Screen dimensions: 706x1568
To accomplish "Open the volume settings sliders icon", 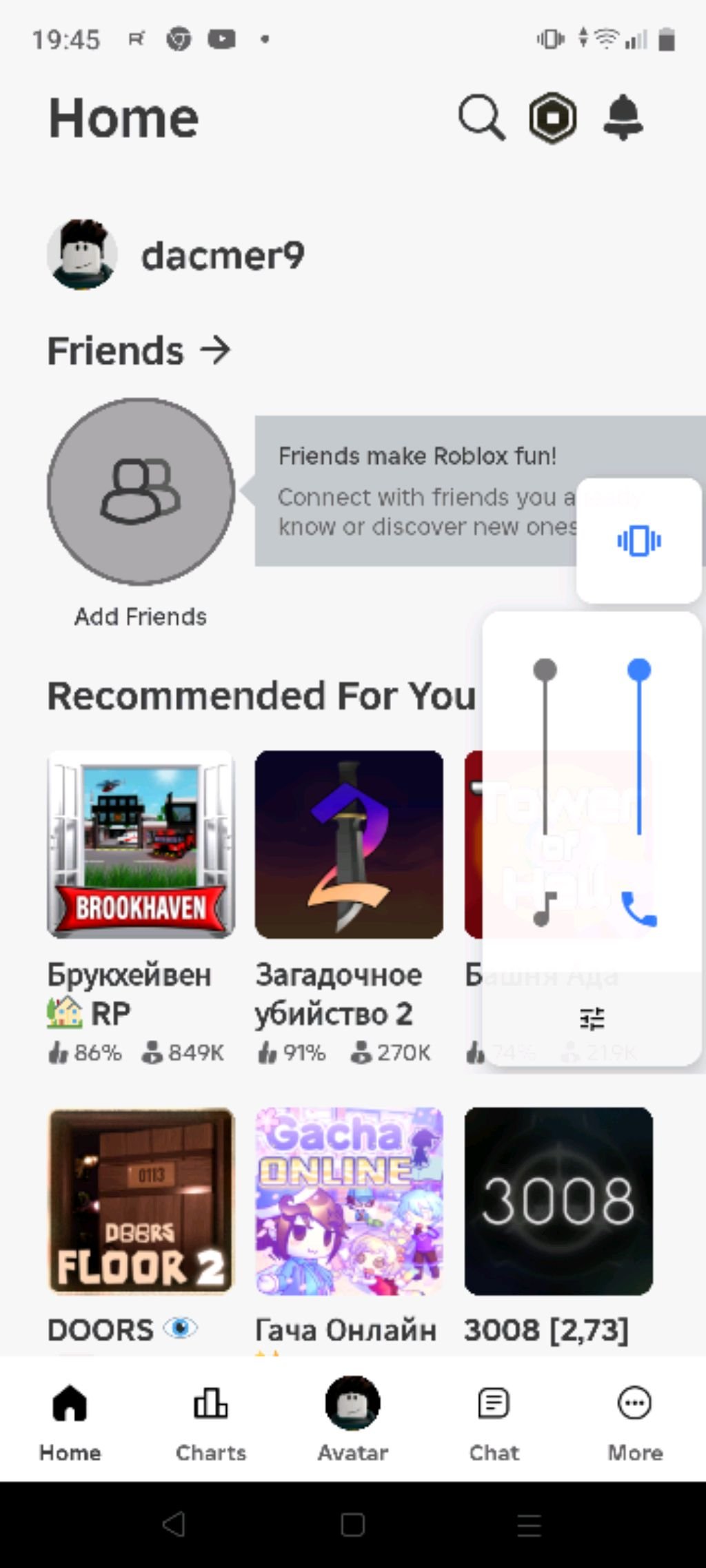I will click(x=592, y=1018).
